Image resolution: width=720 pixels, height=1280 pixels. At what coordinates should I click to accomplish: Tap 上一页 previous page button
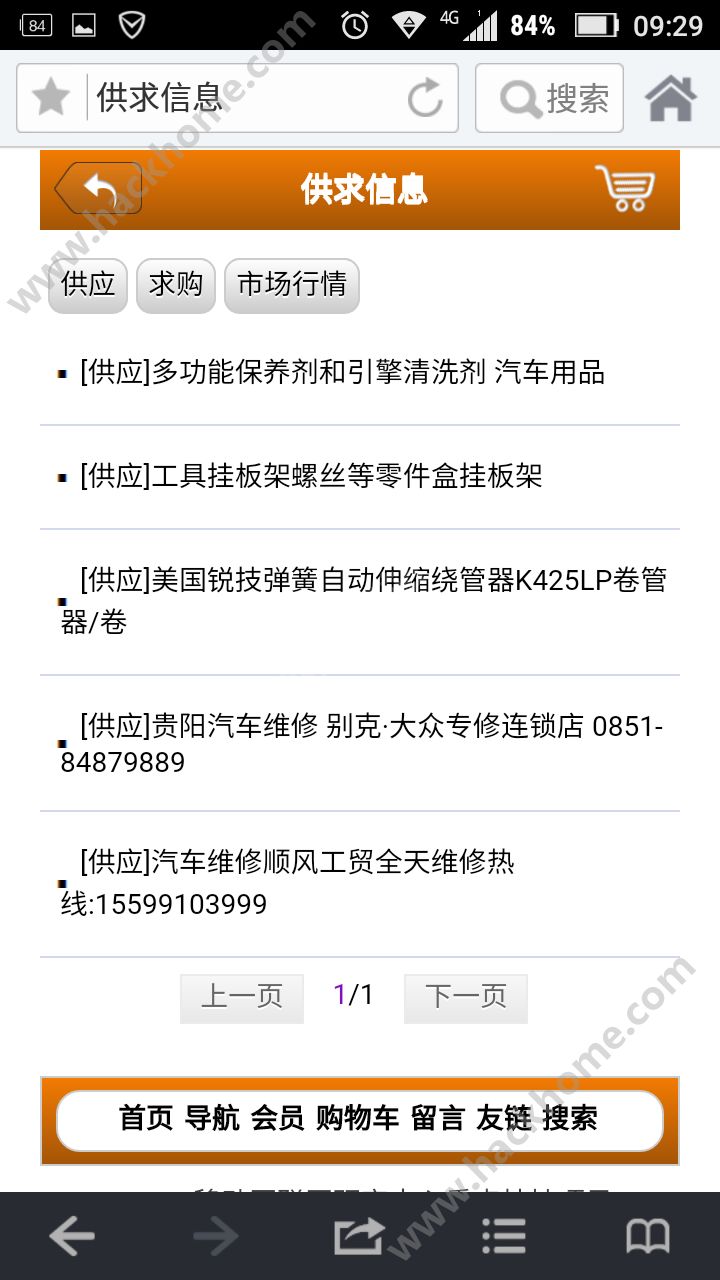click(x=242, y=996)
